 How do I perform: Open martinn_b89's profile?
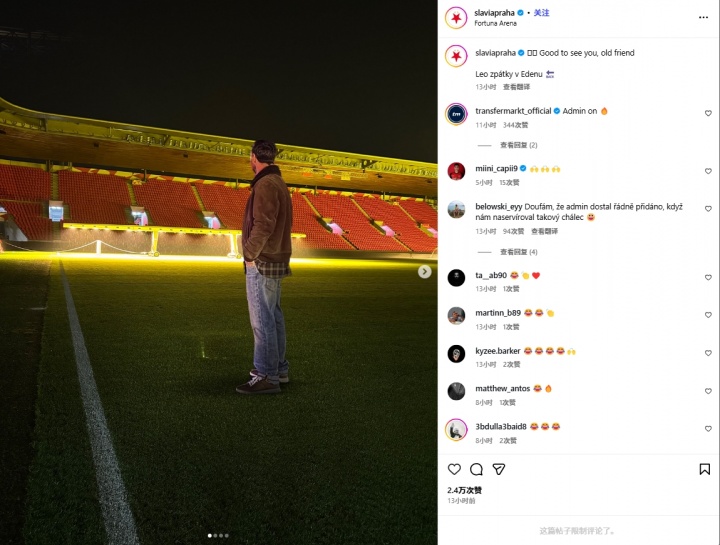(497, 313)
